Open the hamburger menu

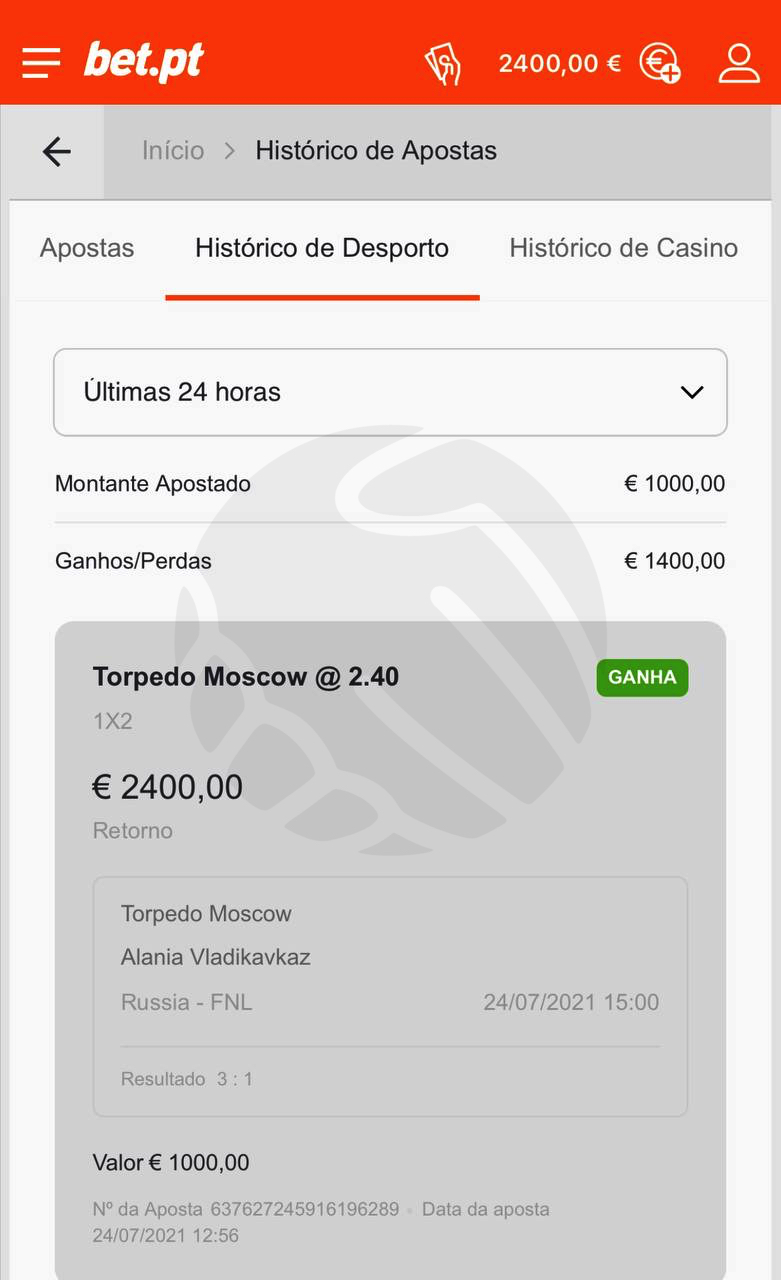point(41,63)
